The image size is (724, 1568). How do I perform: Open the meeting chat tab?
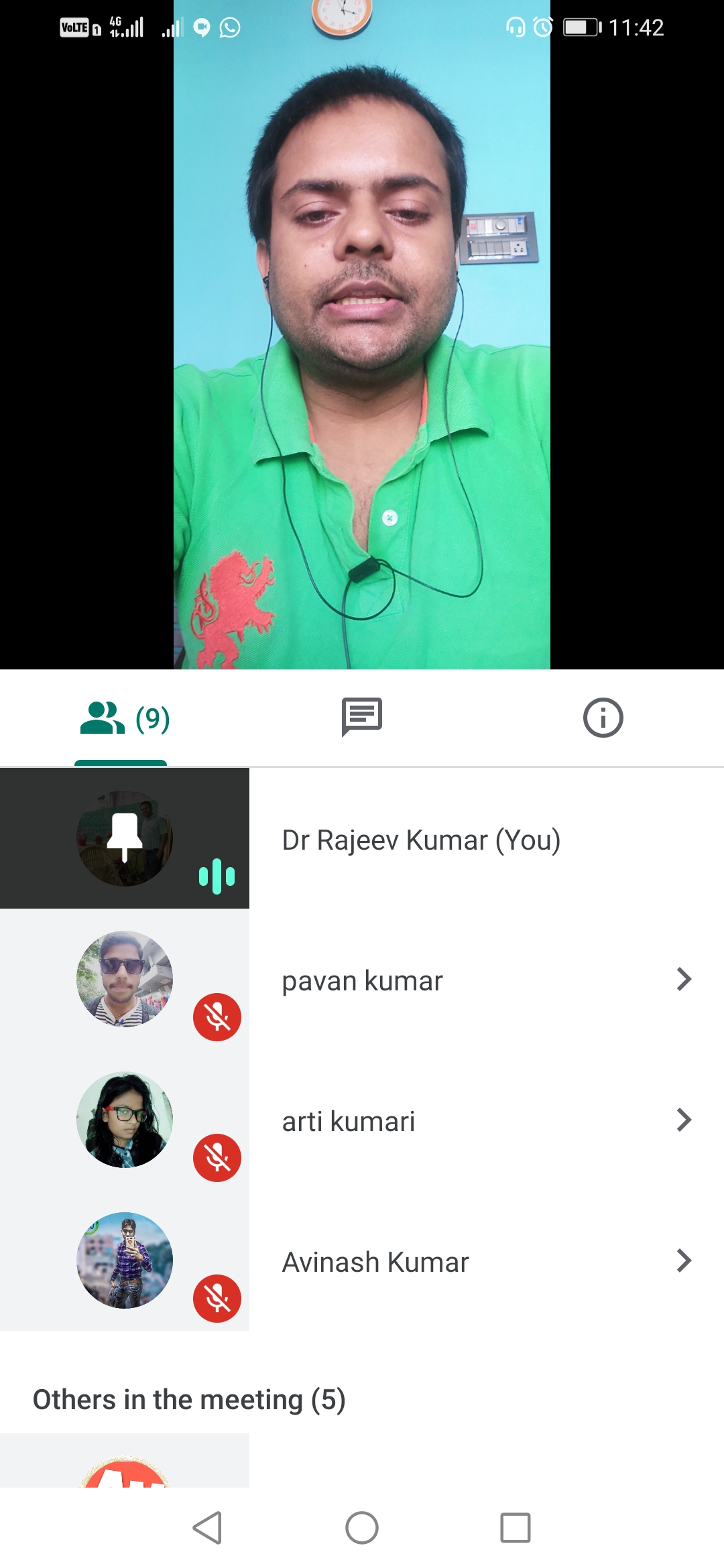coord(362,717)
